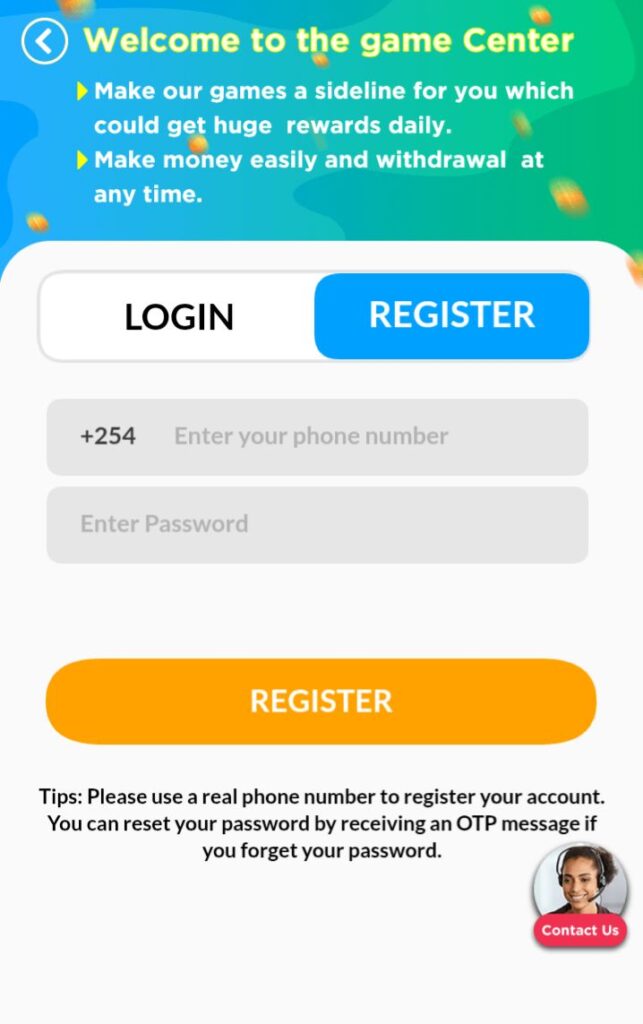Image resolution: width=643 pixels, height=1024 pixels.
Task: Focus the Enter Password field
Action: click(x=317, y=525)
